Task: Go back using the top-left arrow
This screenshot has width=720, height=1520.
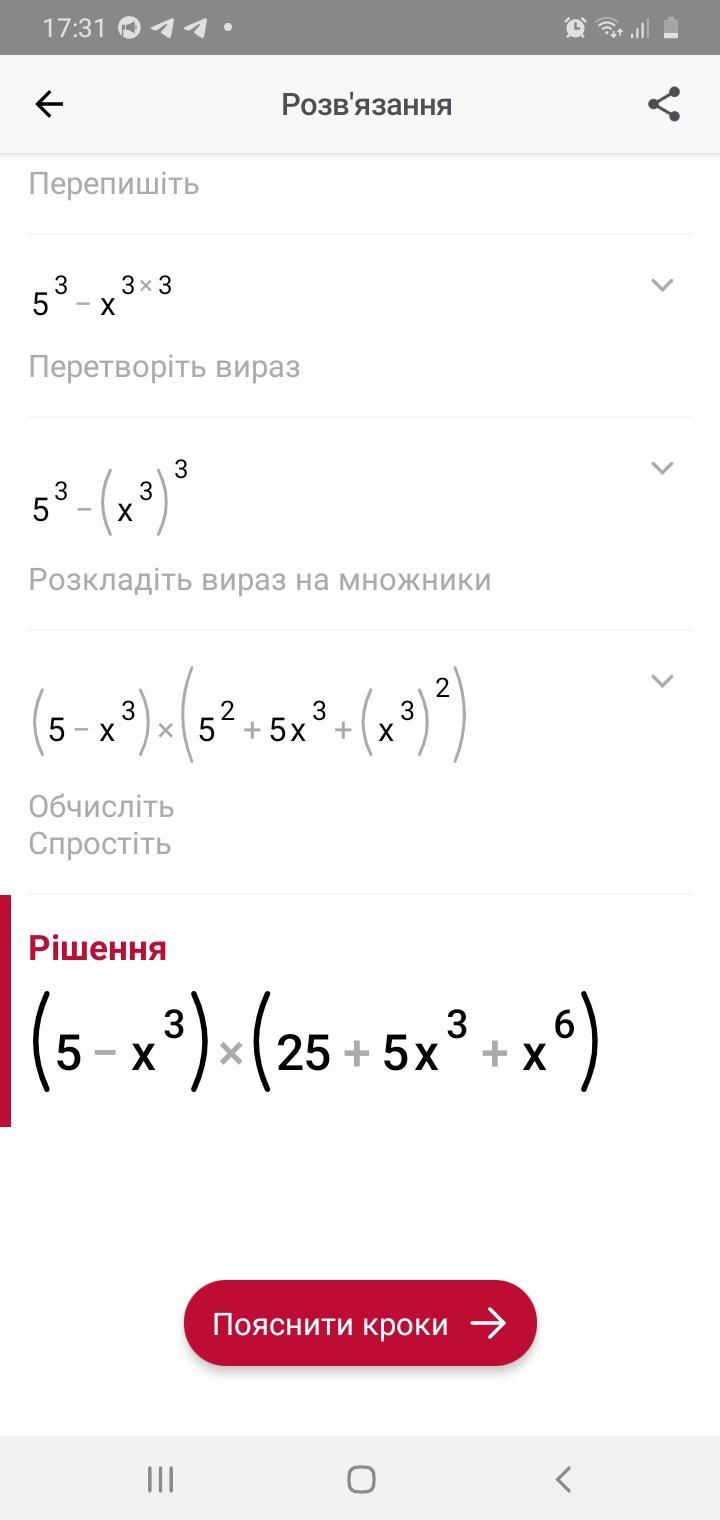Action: [x=49, y=104]
